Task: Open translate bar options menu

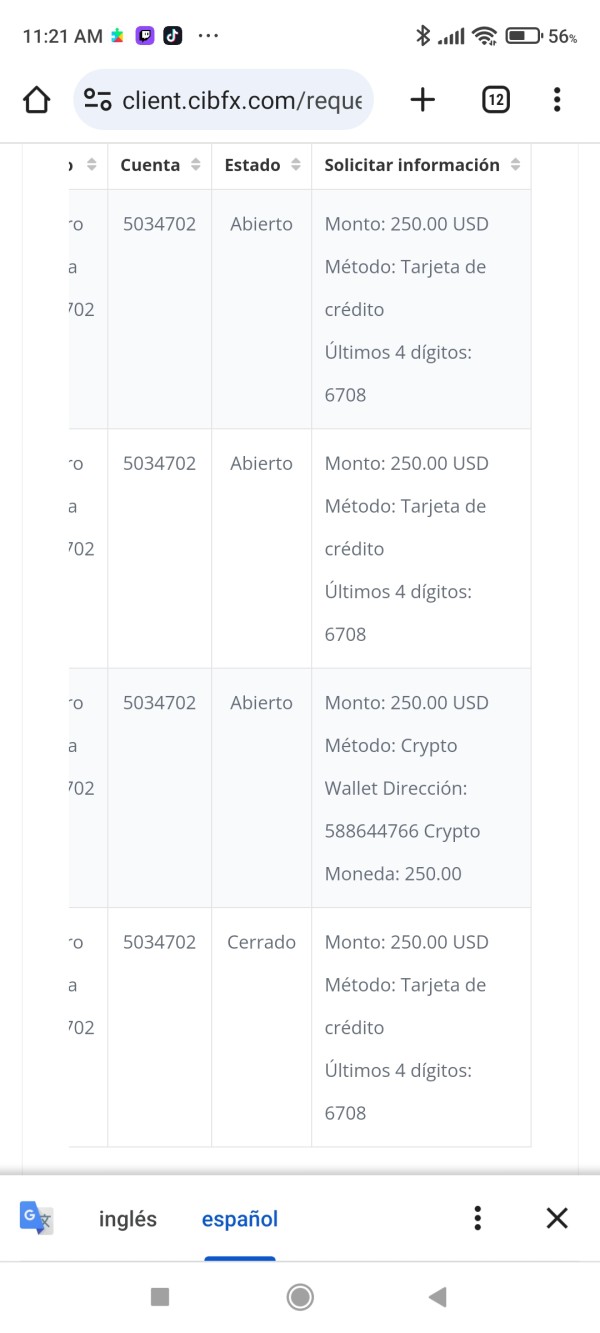Action: click(x=478, y=1218)
